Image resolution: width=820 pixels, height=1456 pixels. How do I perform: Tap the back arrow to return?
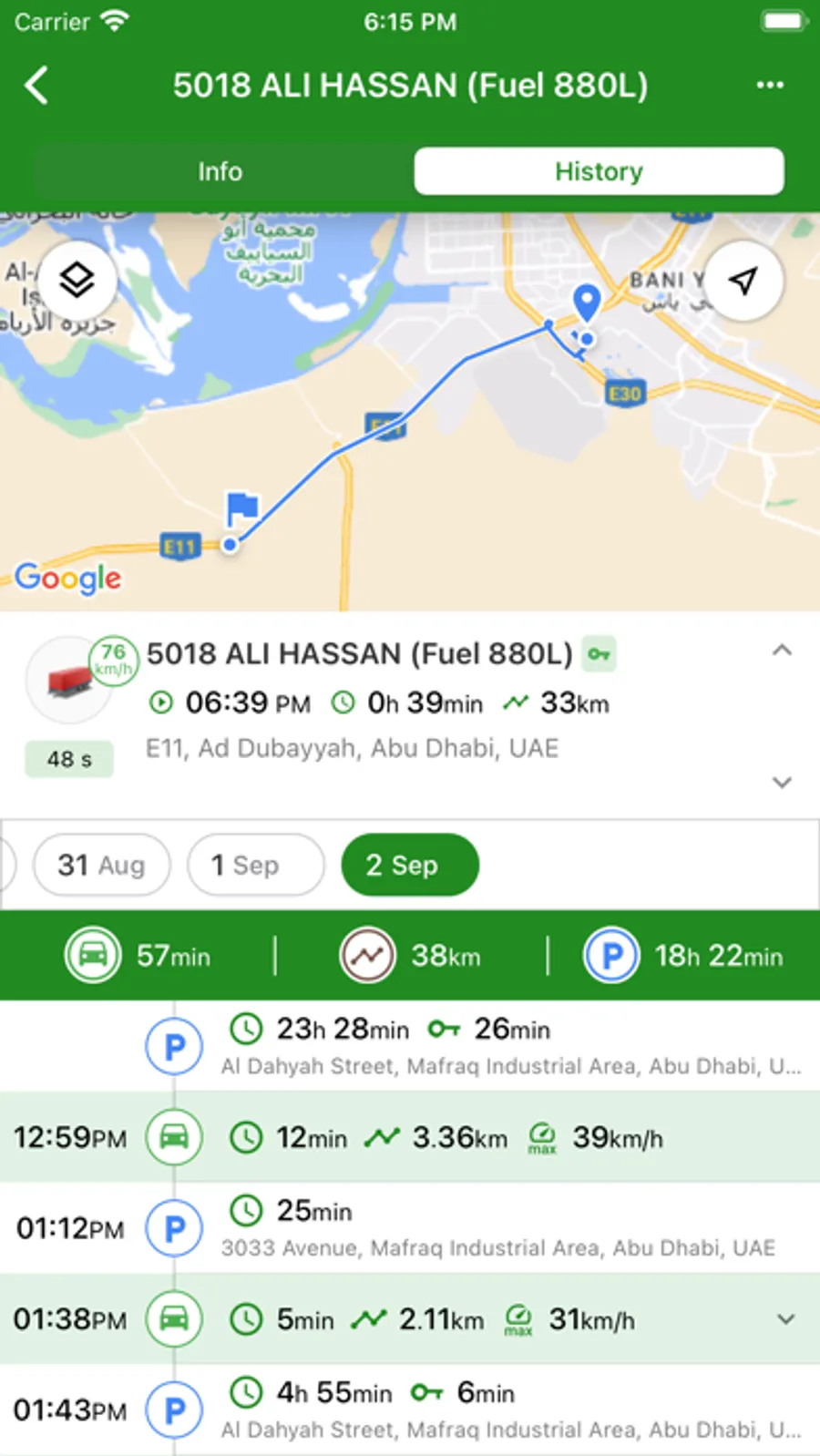click(36, 85)
